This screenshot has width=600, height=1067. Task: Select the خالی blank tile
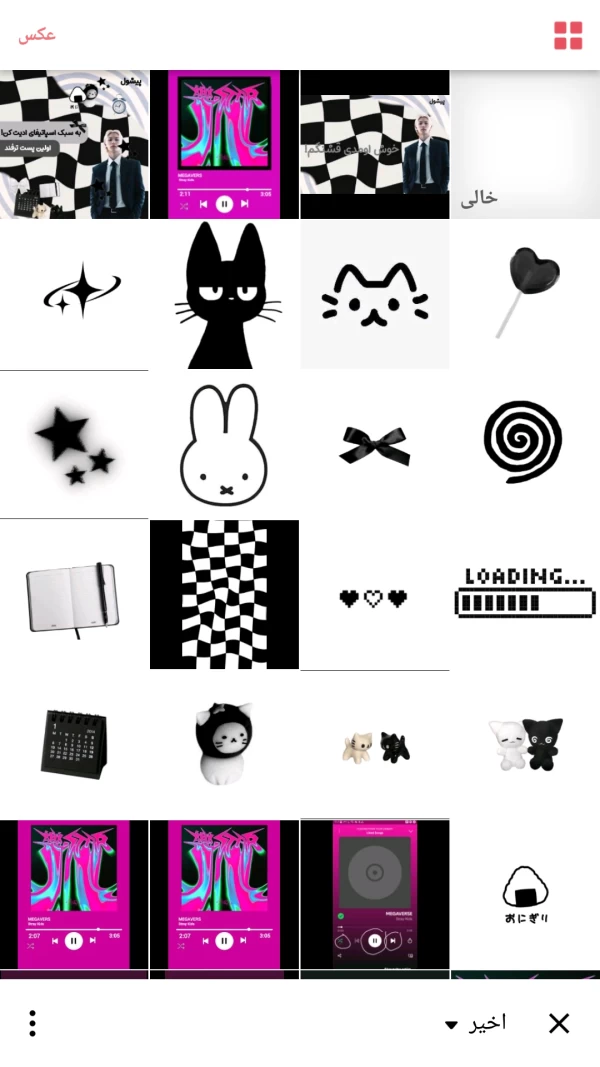click(x=525, y=144)
